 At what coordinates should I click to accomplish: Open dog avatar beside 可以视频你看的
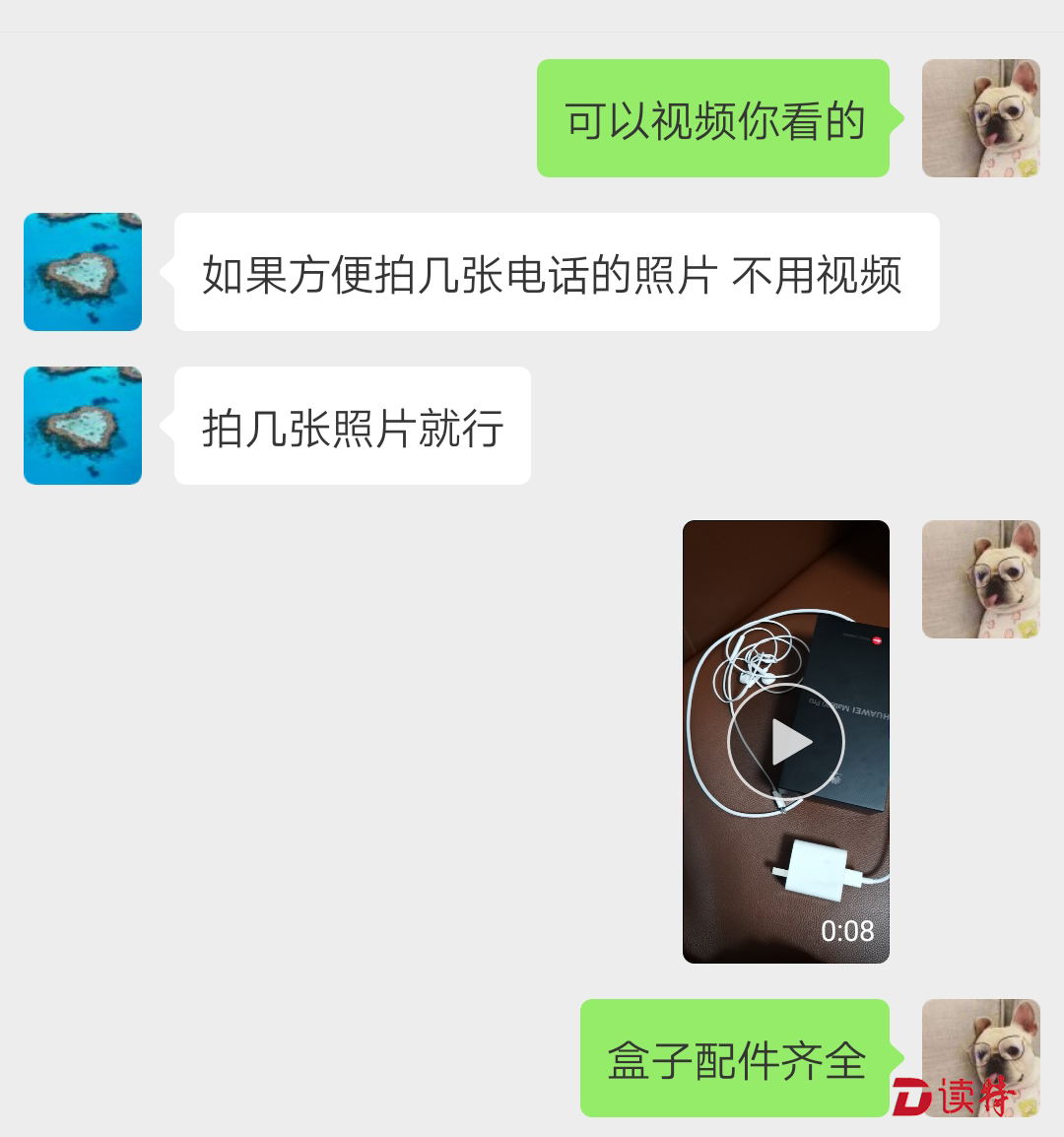pos(980,118)
